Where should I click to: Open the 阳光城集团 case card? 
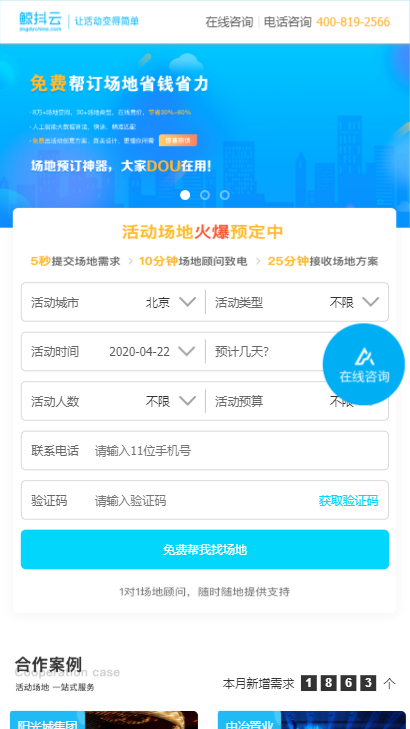point(104,720)
